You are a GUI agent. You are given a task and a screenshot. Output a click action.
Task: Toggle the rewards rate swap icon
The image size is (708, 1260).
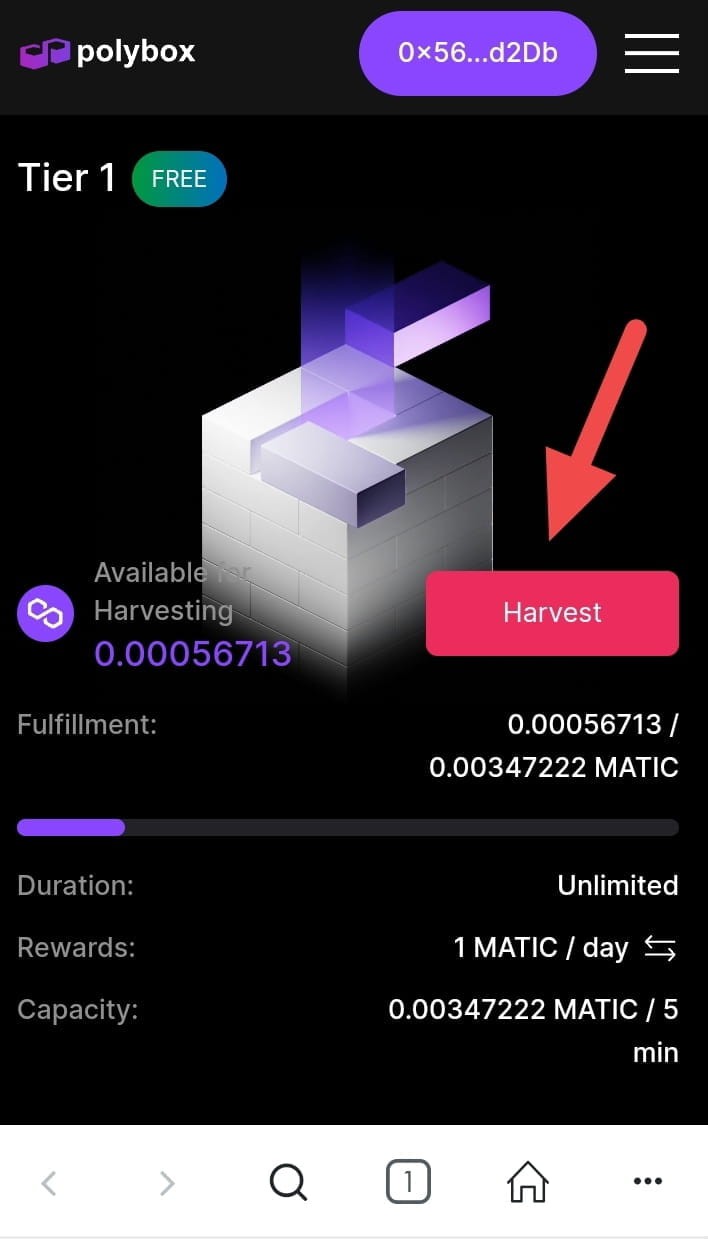click(x=660, y=948)
